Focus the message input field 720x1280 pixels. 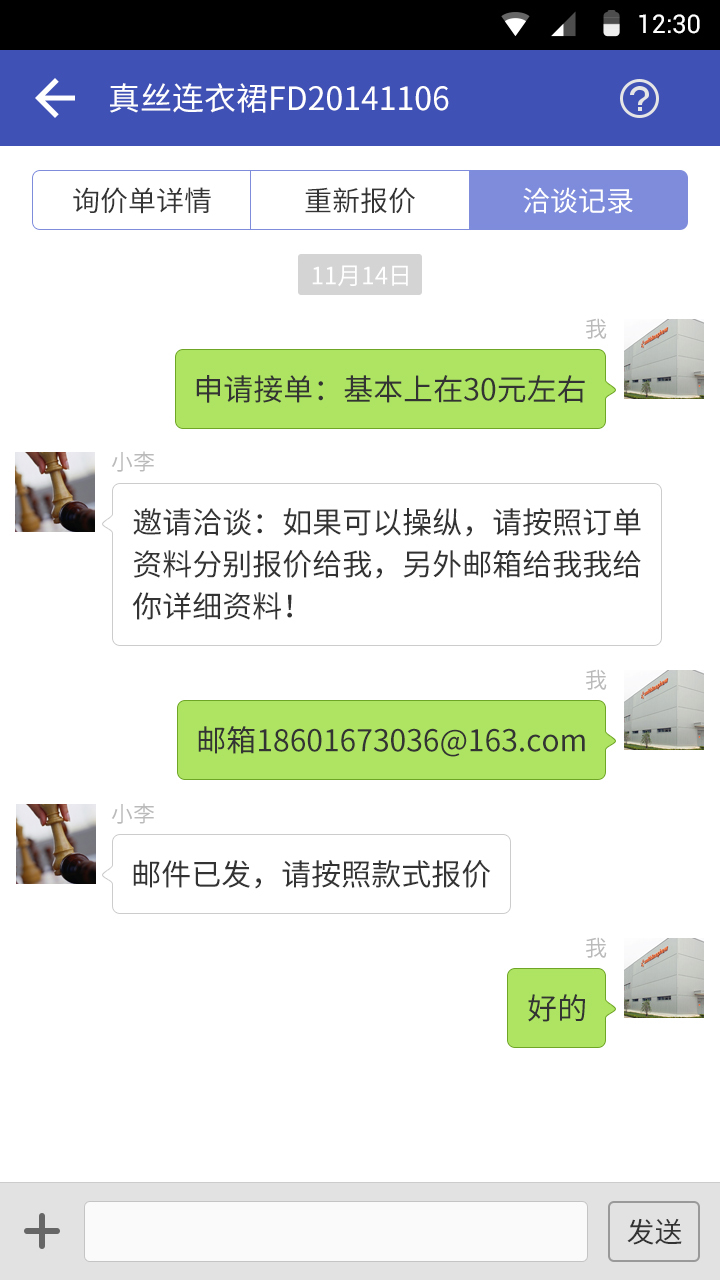pyautogui.click(x=335, y=1231)
